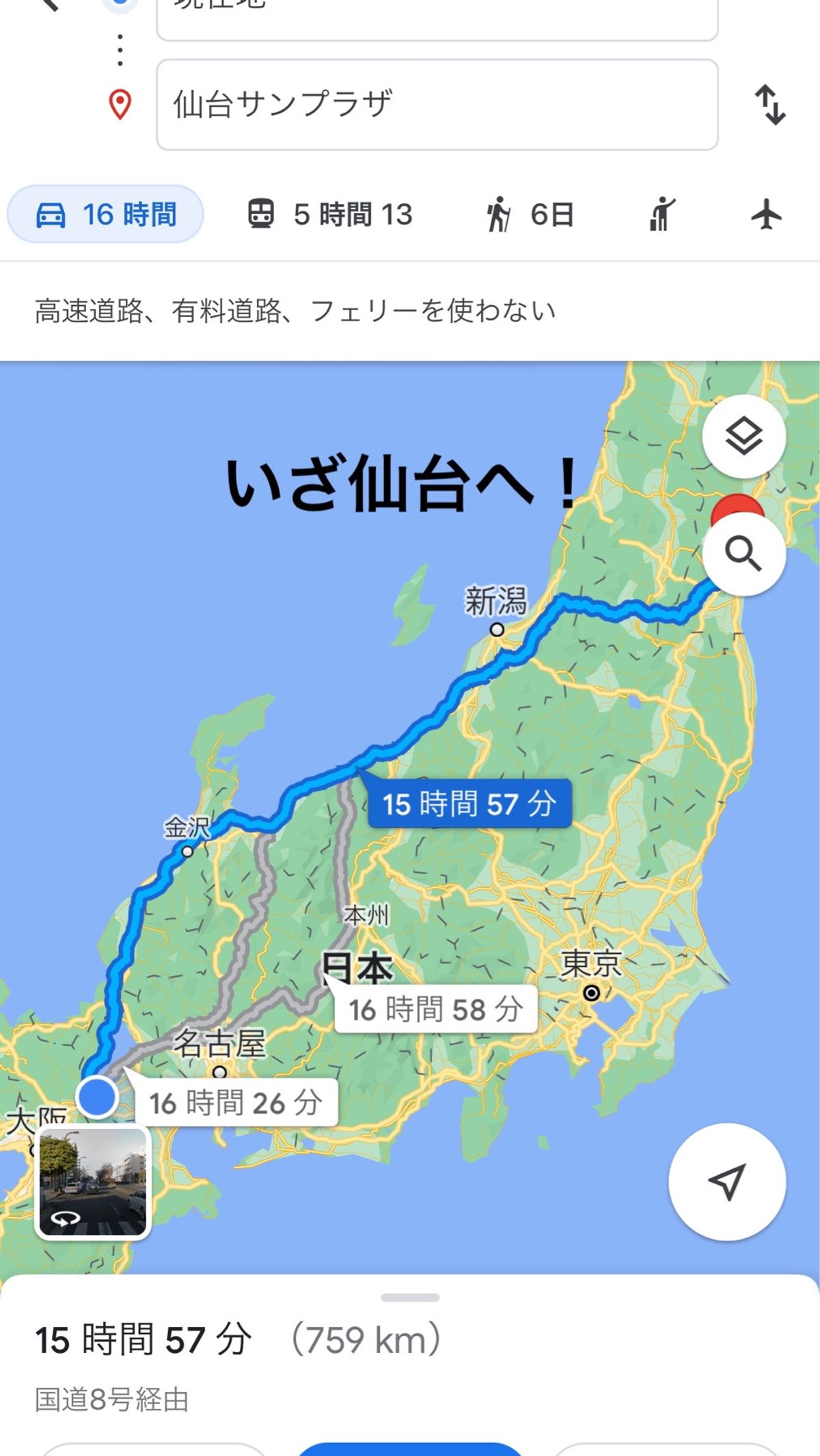Switch to the ride-hailing tab
The width and height of the screenshot is (820, 1456).
click(x=661, y=214)
